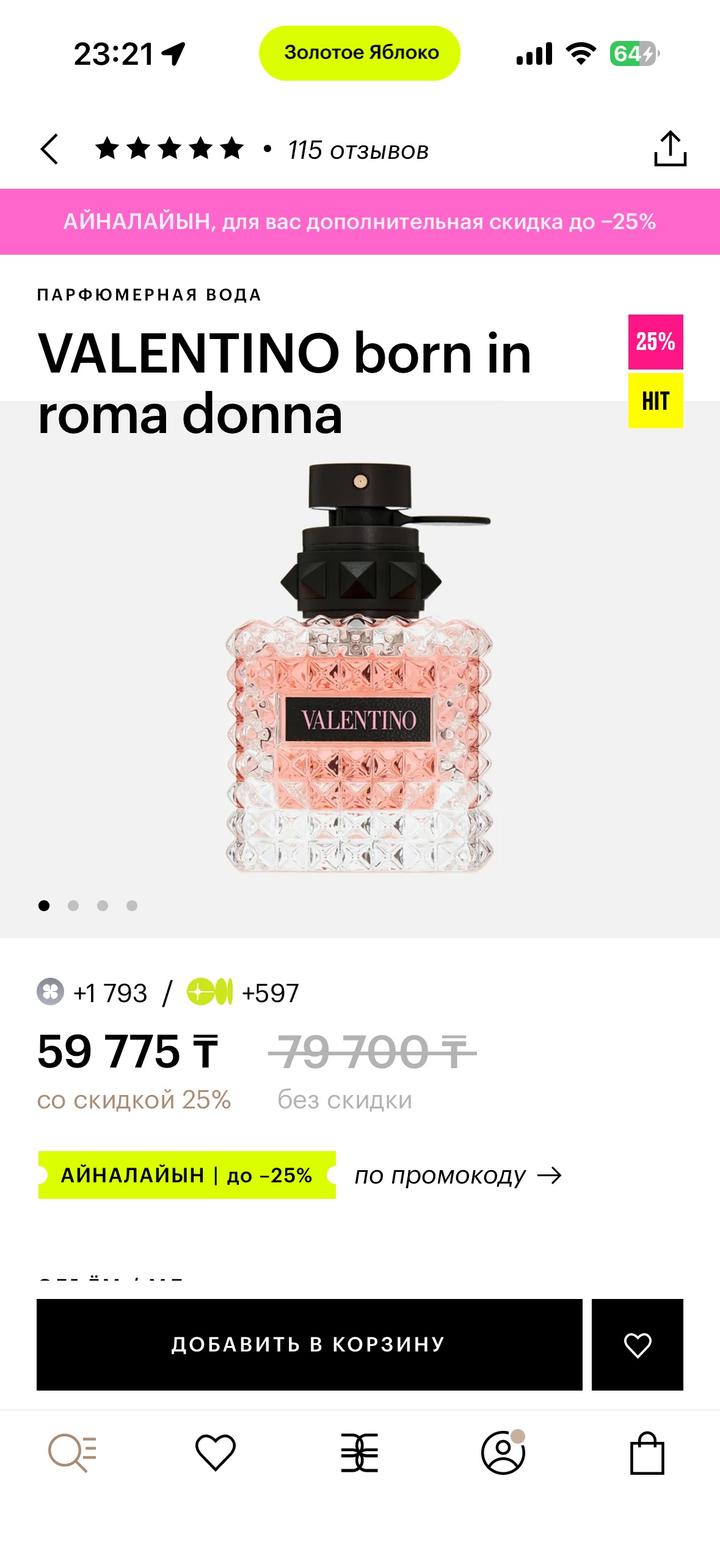
Task: Go to the Золотое Яблоко home tab
Action: coord(359,1453)
